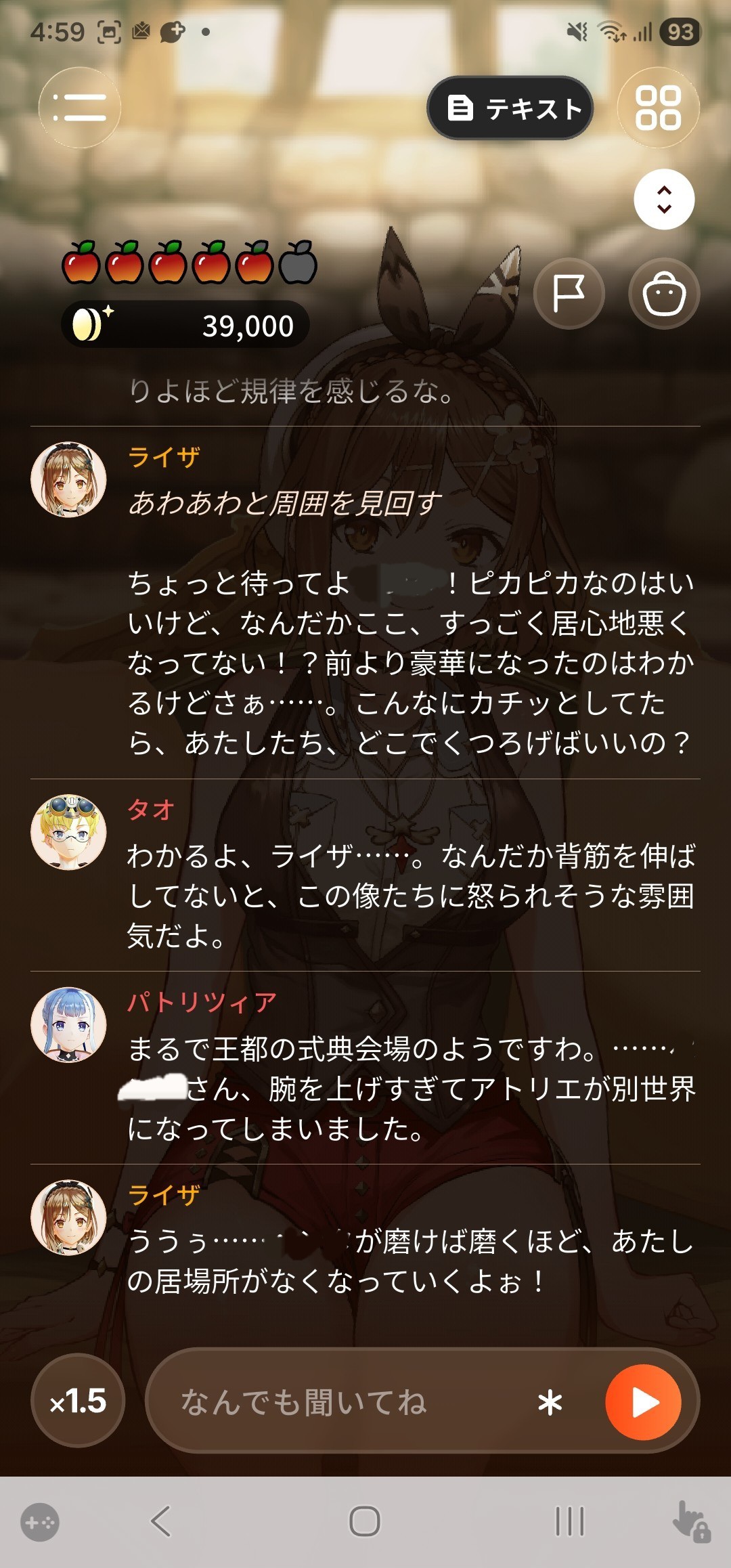This screenshot has width=731, height=1568.
Task: Switch to テキスト mode
Action: (x=510, y=108)
